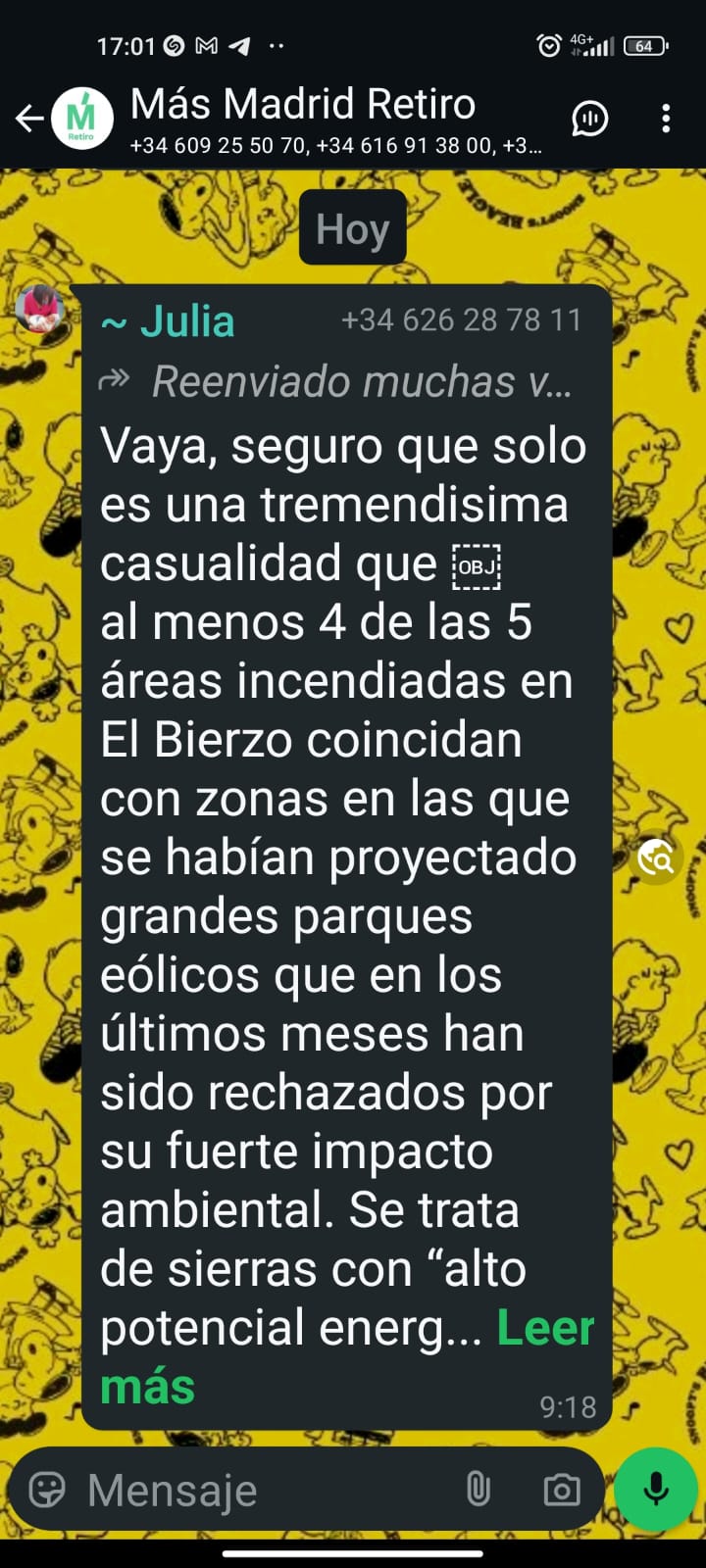Focus the Mensaje text field
Viewport: 706px width, 1568px height.
pyautogui.click(x=265, y=1490)
